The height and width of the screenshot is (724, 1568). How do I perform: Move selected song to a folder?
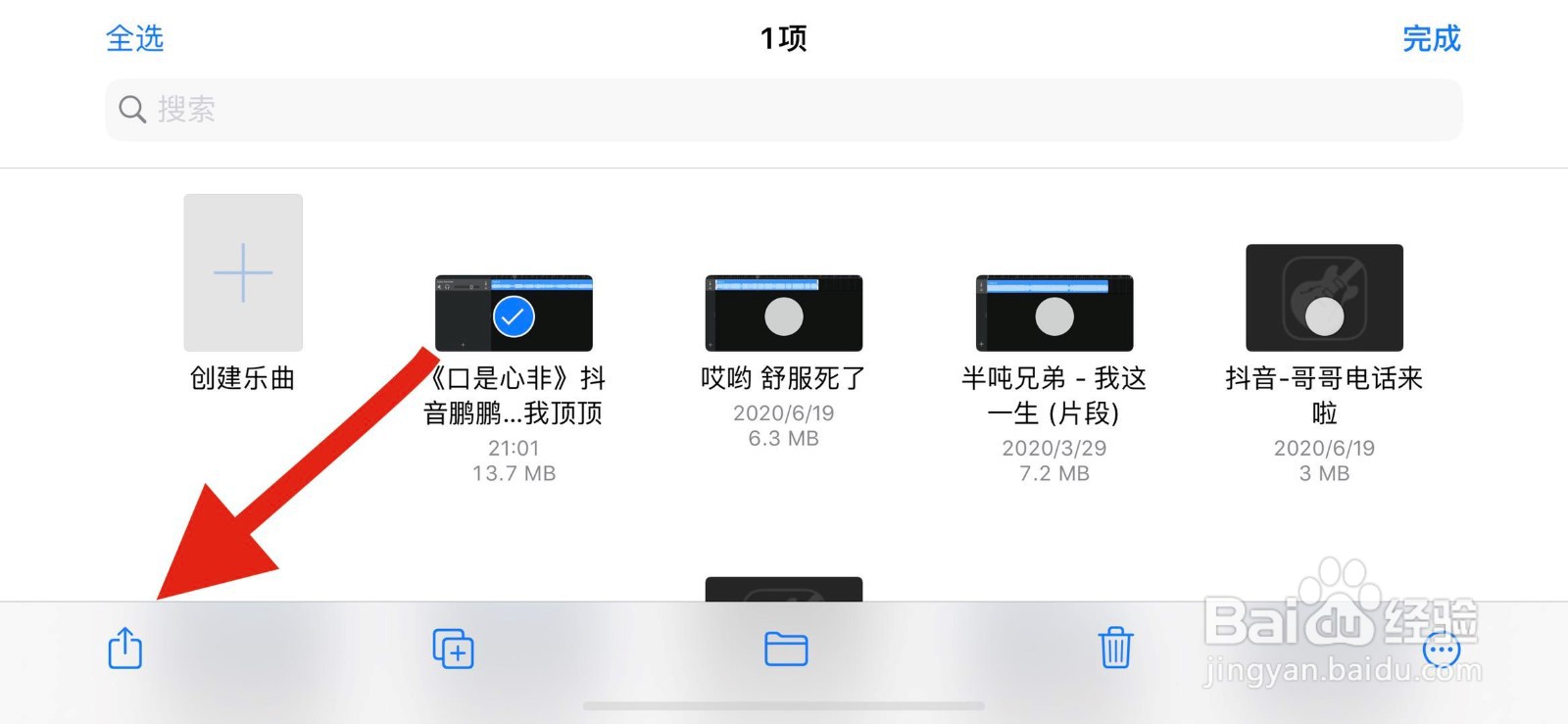coord(785,649)
